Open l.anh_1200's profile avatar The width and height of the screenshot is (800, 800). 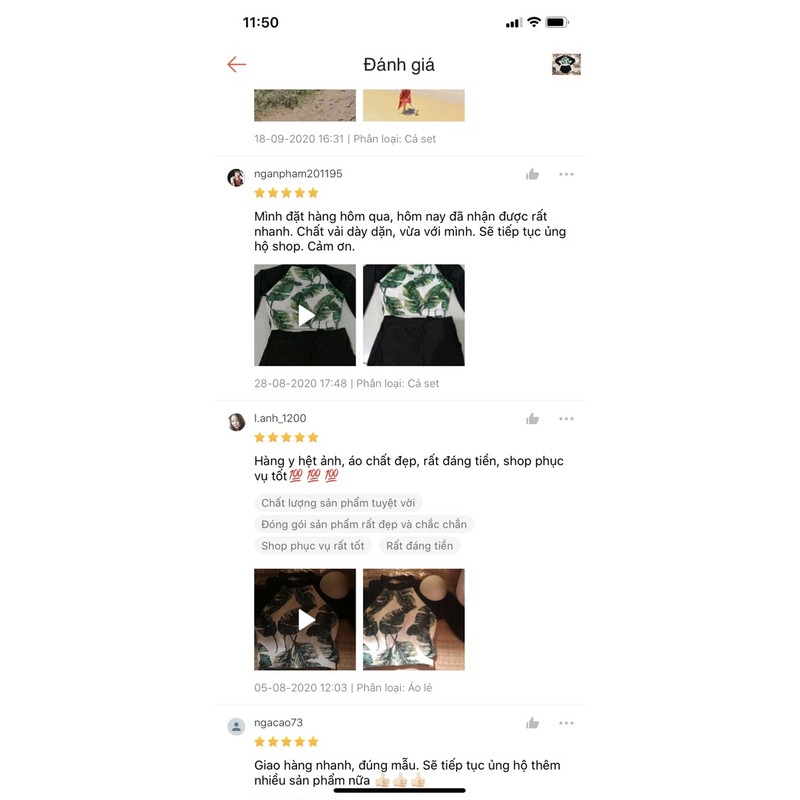click(236, 422)
